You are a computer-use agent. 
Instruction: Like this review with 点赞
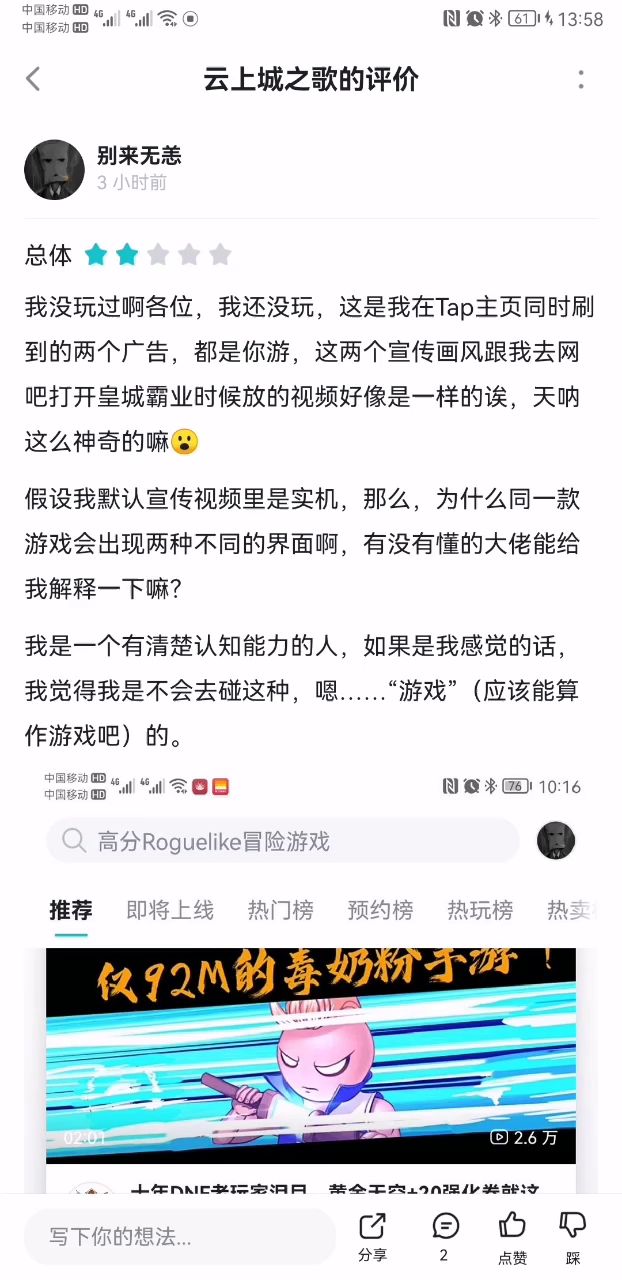512,1236
